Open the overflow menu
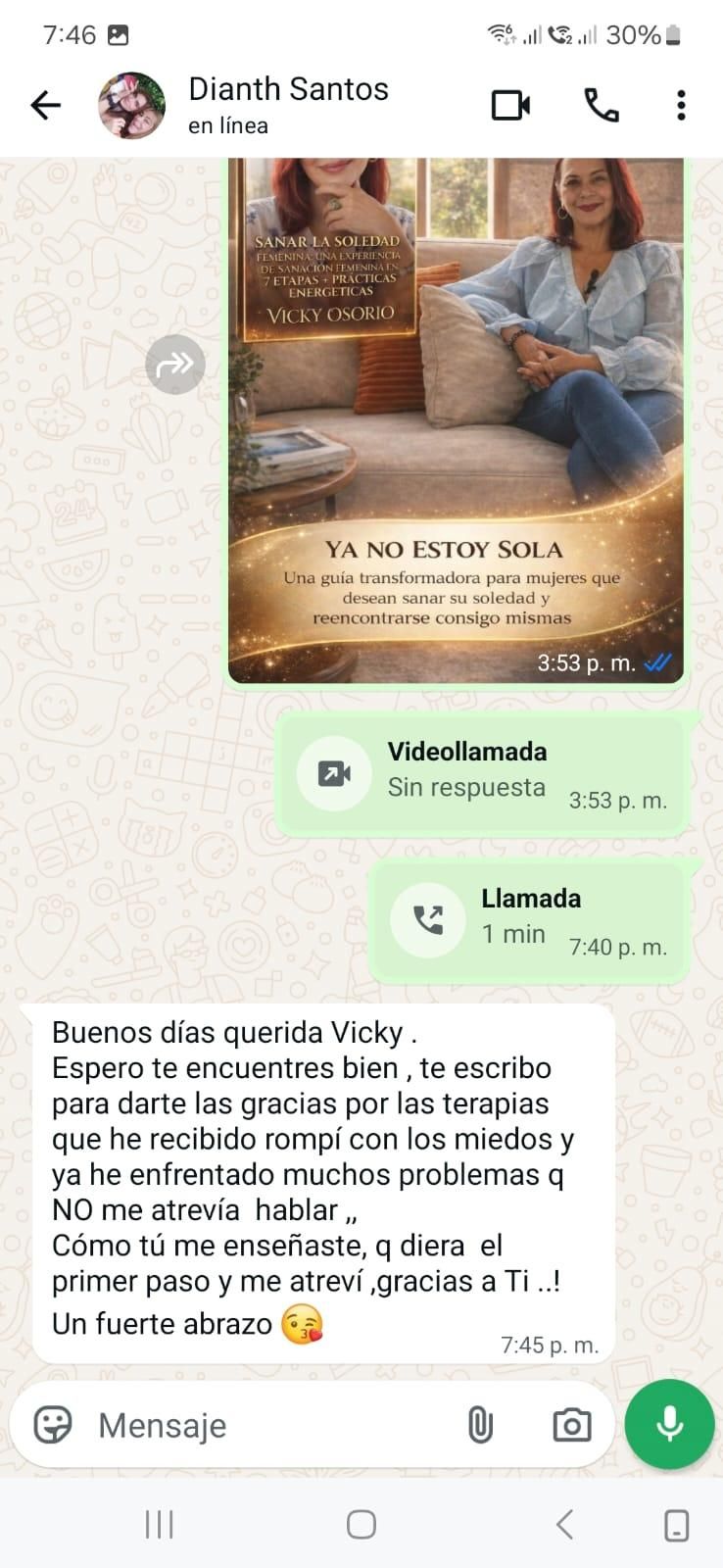The width and height of the screenshot is (723, 1568). (681, 105)
